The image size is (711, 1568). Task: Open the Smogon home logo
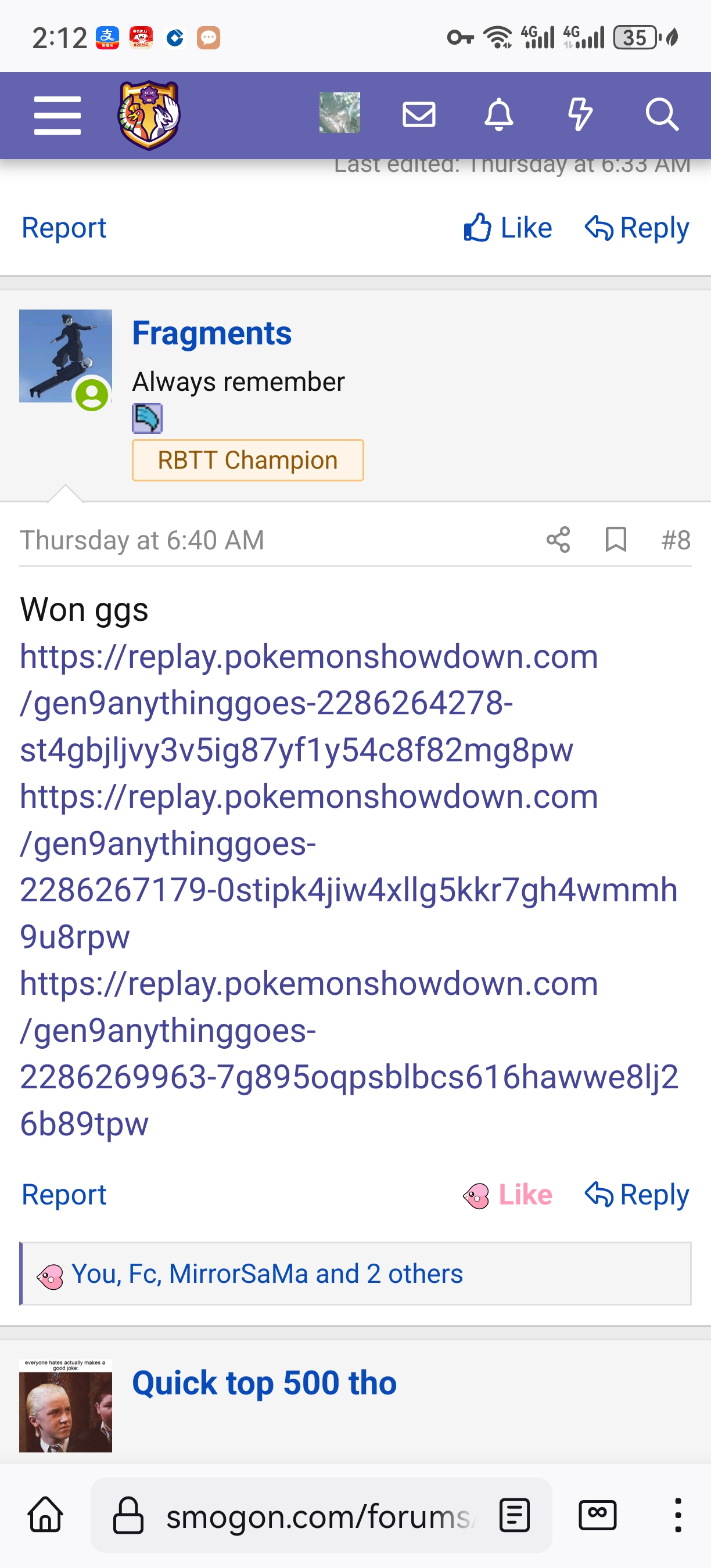pyautogui.click(x=149, y=115)
